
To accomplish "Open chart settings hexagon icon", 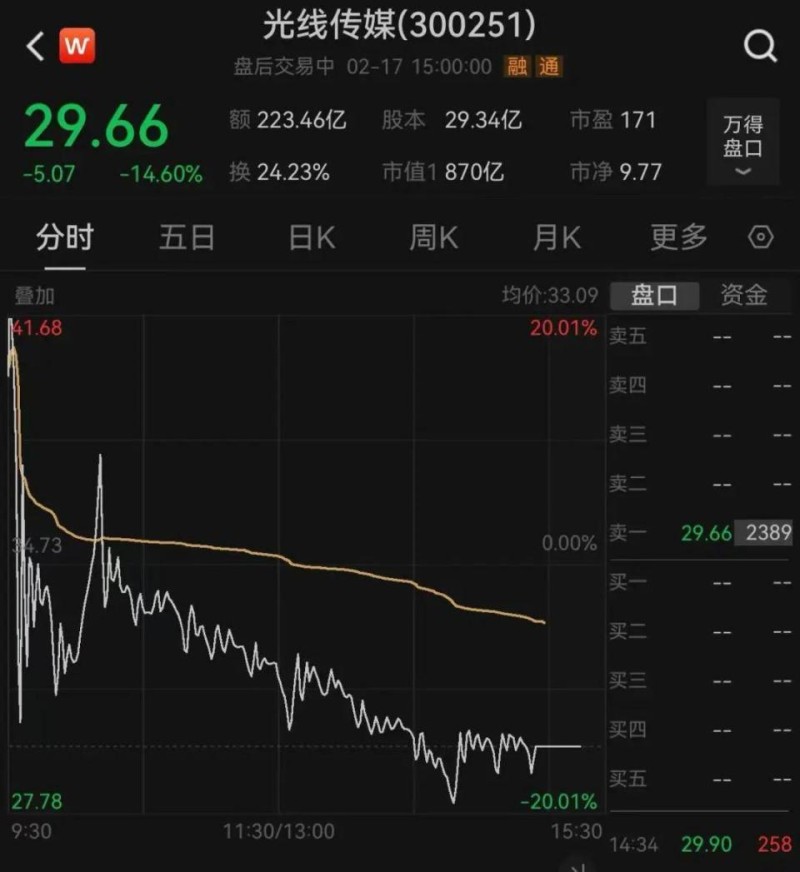I will coord(761,238).
